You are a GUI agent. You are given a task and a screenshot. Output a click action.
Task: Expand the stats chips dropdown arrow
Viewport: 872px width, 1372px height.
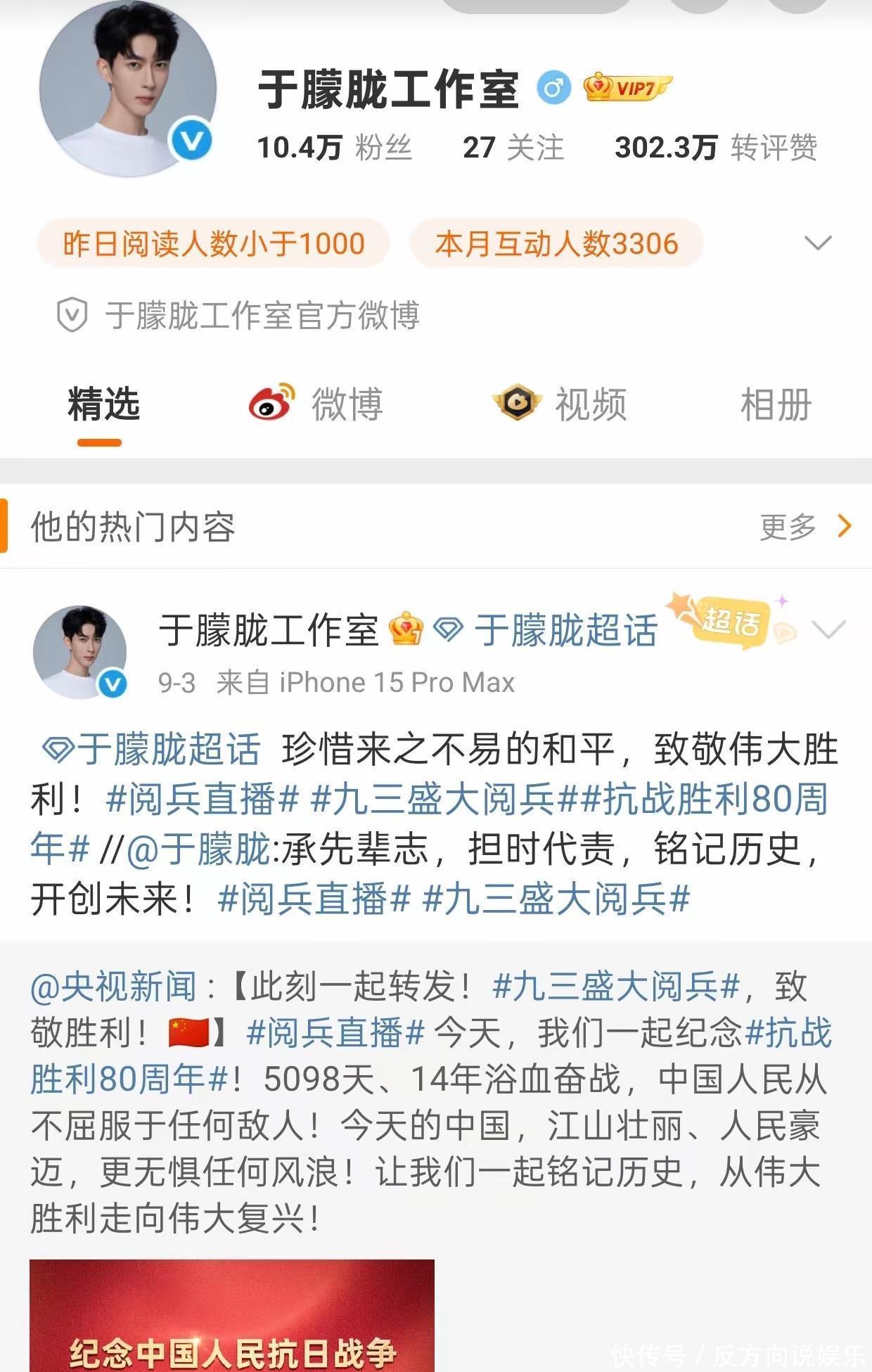point(817,243)
